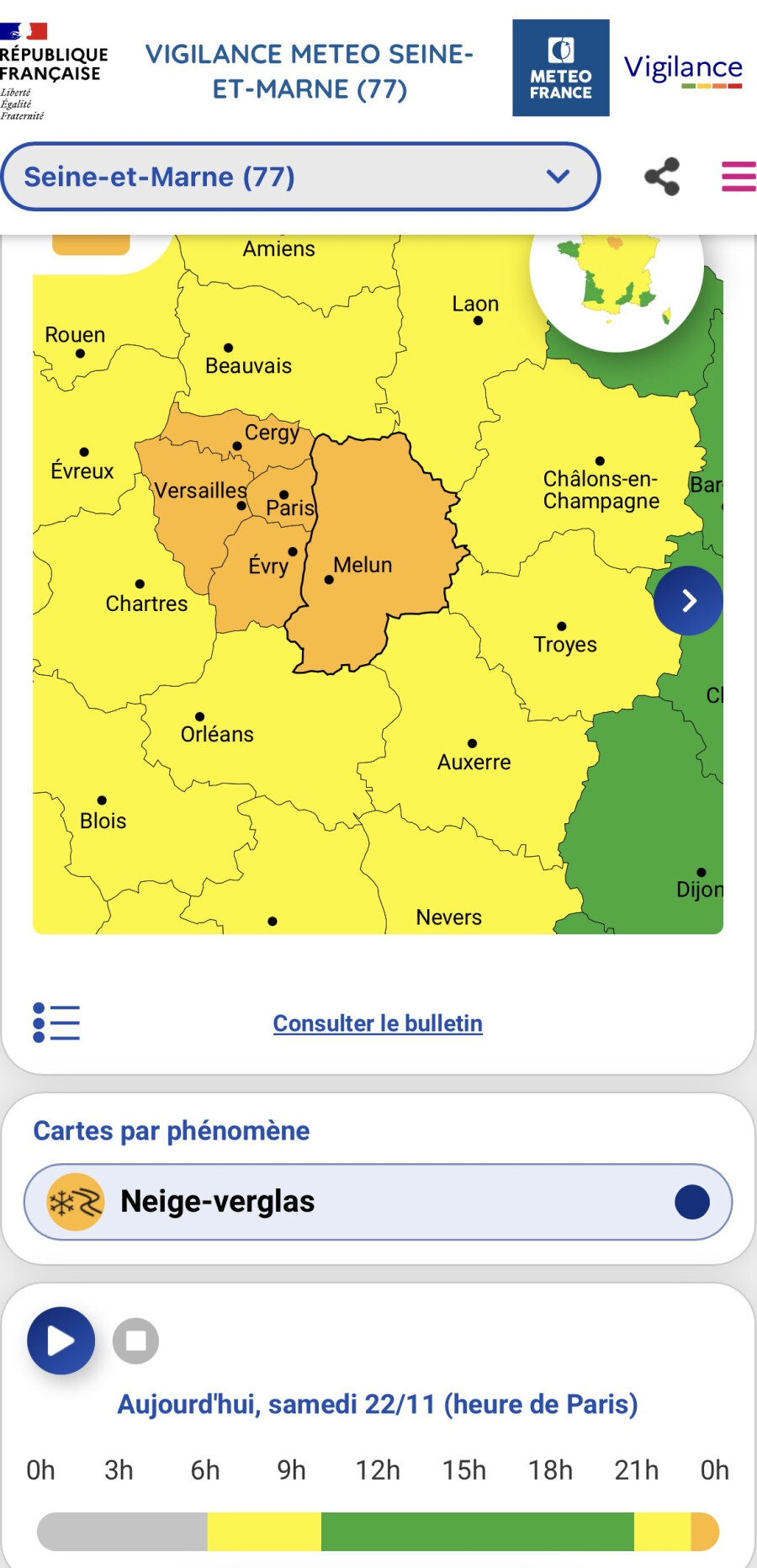Stop the timeline animation
This screenshot has height=1568, width=757.
(136, 1341)
